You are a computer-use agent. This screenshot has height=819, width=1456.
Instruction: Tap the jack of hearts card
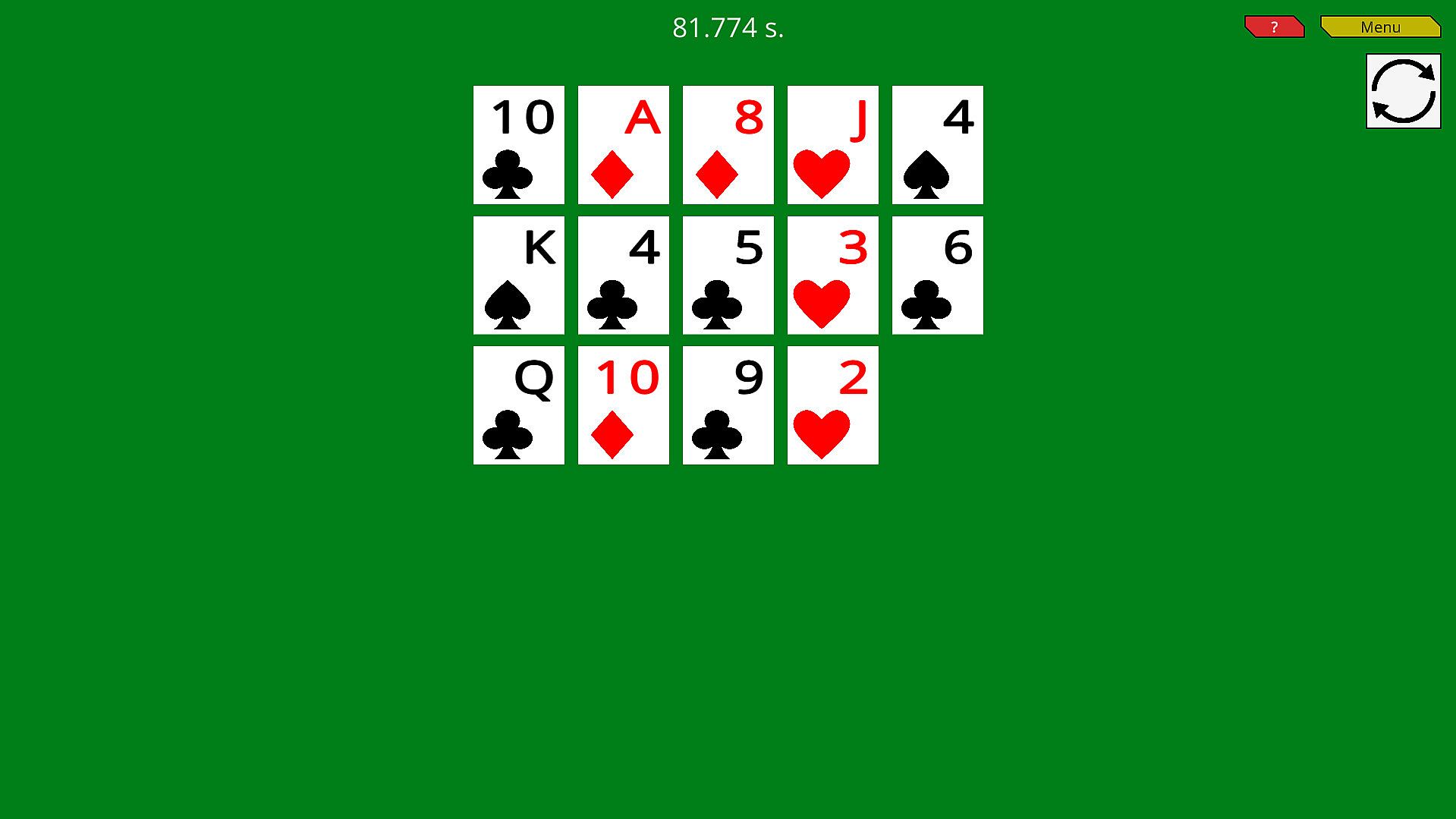click(833, 145)
